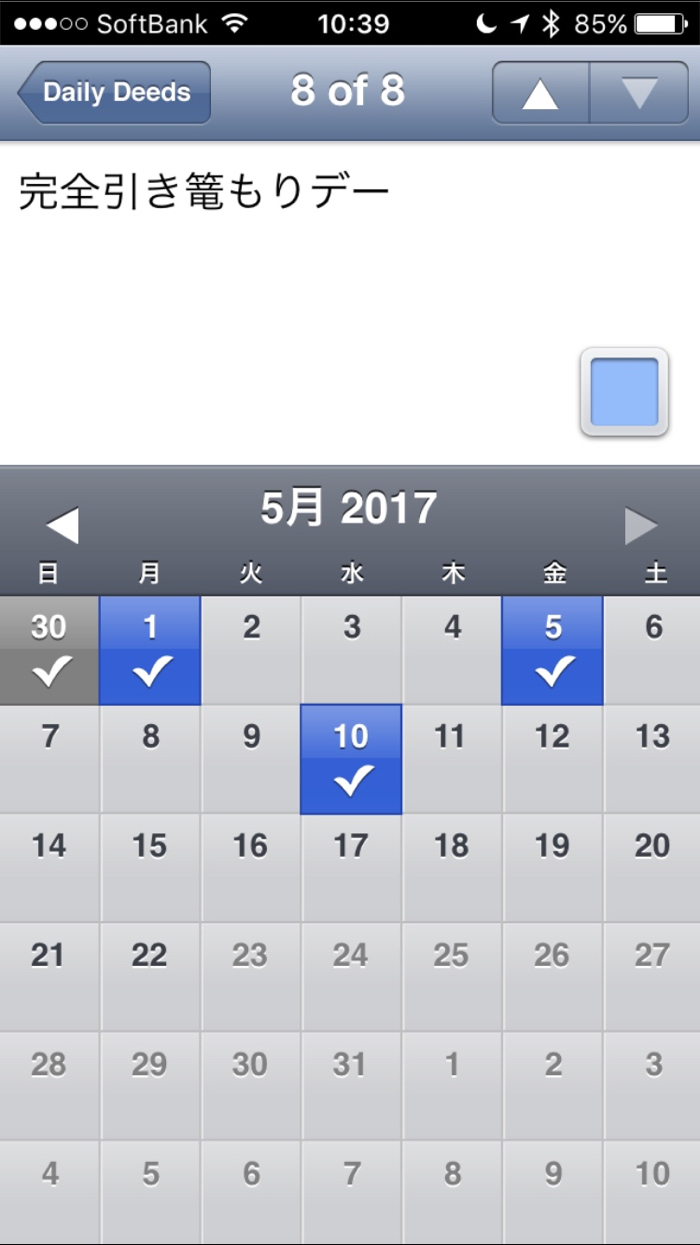
Task: Edit the deed title 完全引き篭もりデー
Action: 205,193
